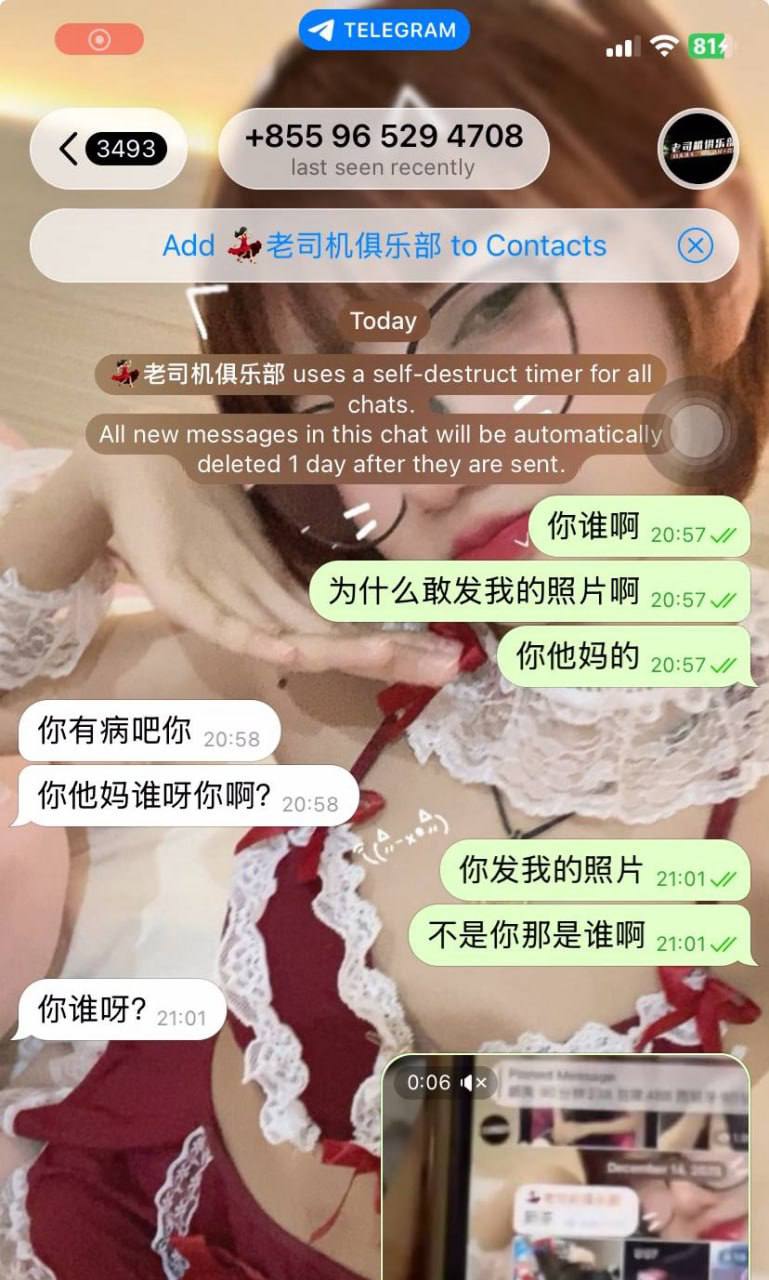The height and width of the screenshot is (1280, 769).
Task: Return to the Telegram app via status pill
Action: click(x=384, y=30)
